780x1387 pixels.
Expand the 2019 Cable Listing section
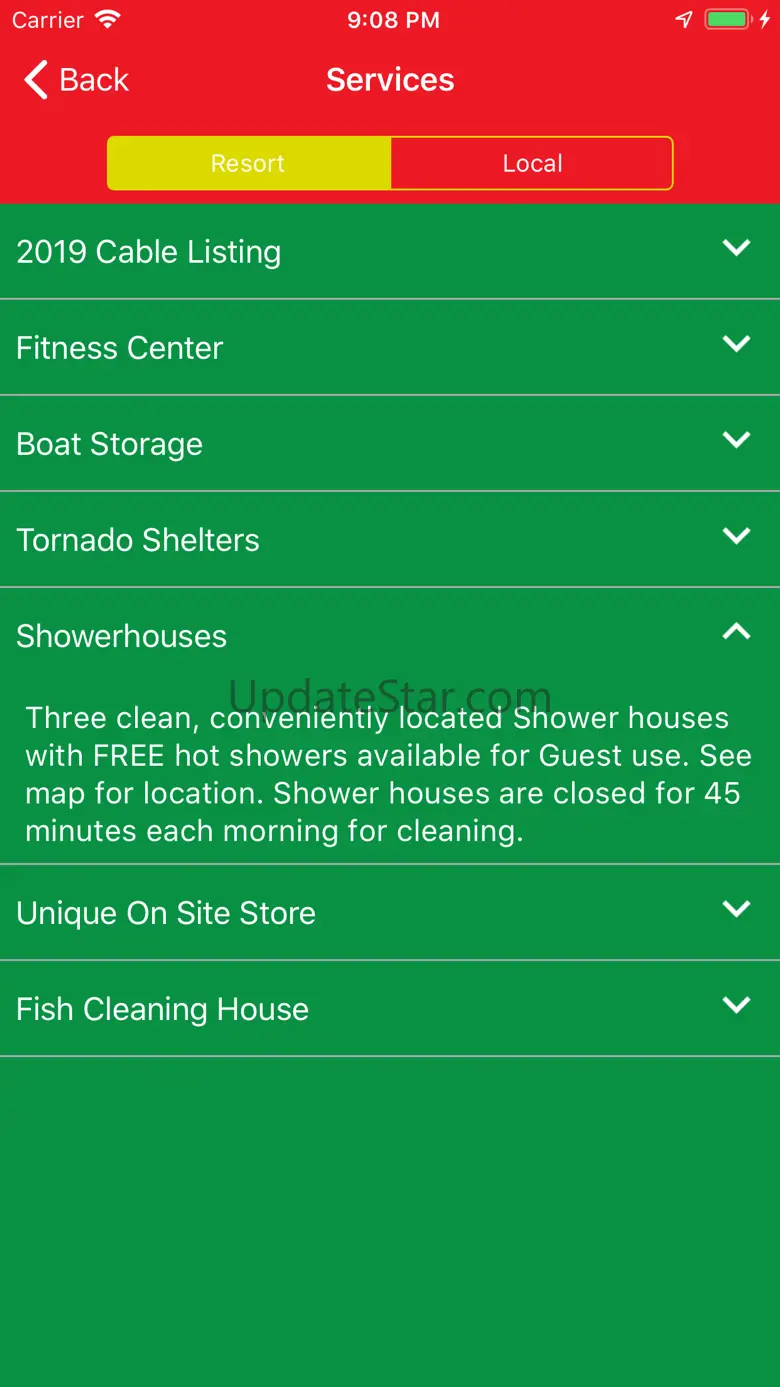(389, 251)
